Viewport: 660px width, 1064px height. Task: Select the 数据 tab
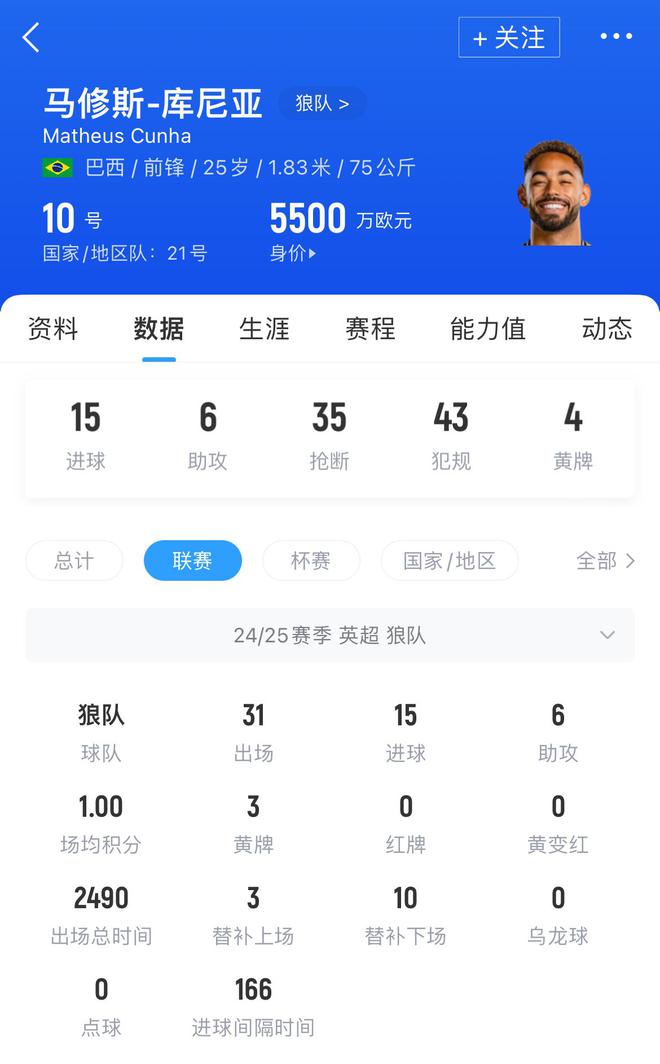coord(158,329)
